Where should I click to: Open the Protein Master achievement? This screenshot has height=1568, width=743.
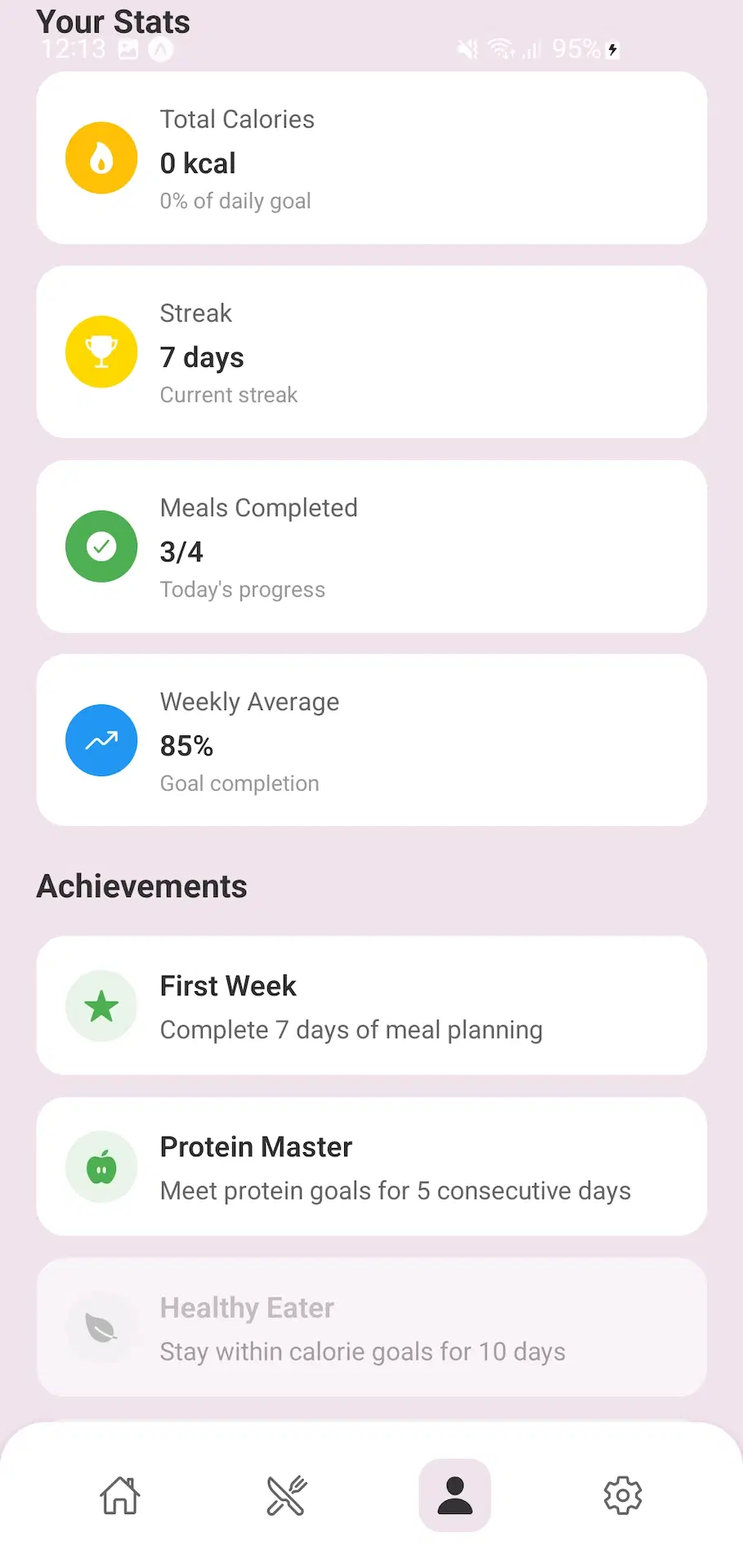click(371, 1167)
